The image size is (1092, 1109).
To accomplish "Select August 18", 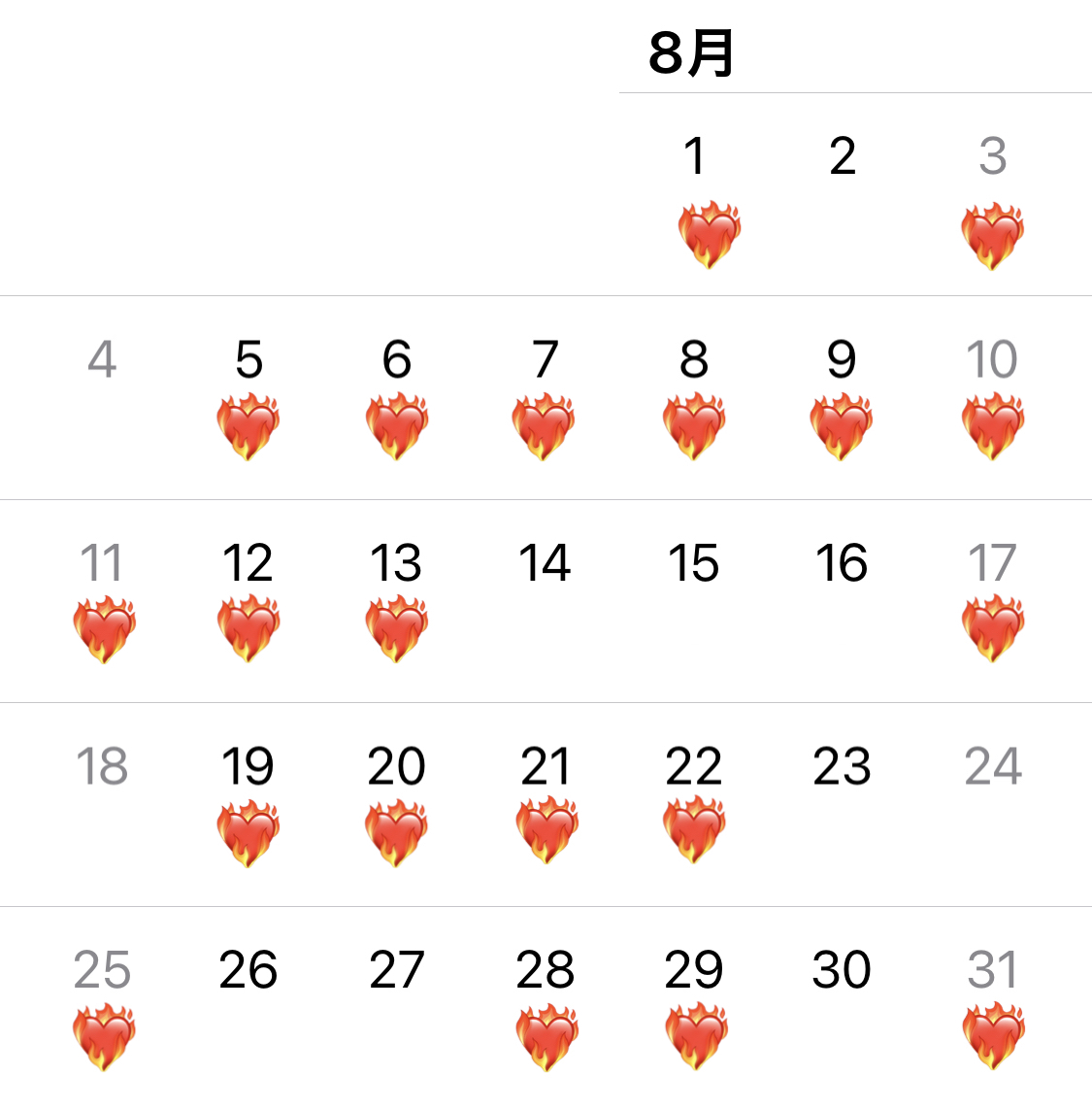I will click(x=102, y=767).
